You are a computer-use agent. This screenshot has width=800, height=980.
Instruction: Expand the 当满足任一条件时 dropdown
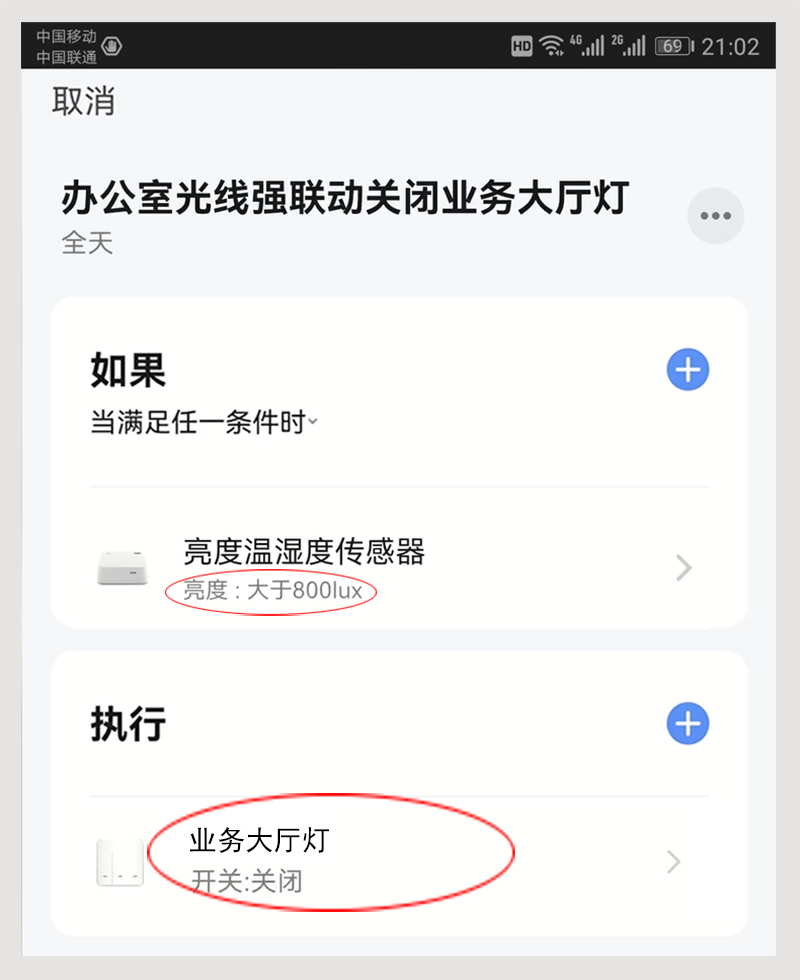(x=204, y=423)
